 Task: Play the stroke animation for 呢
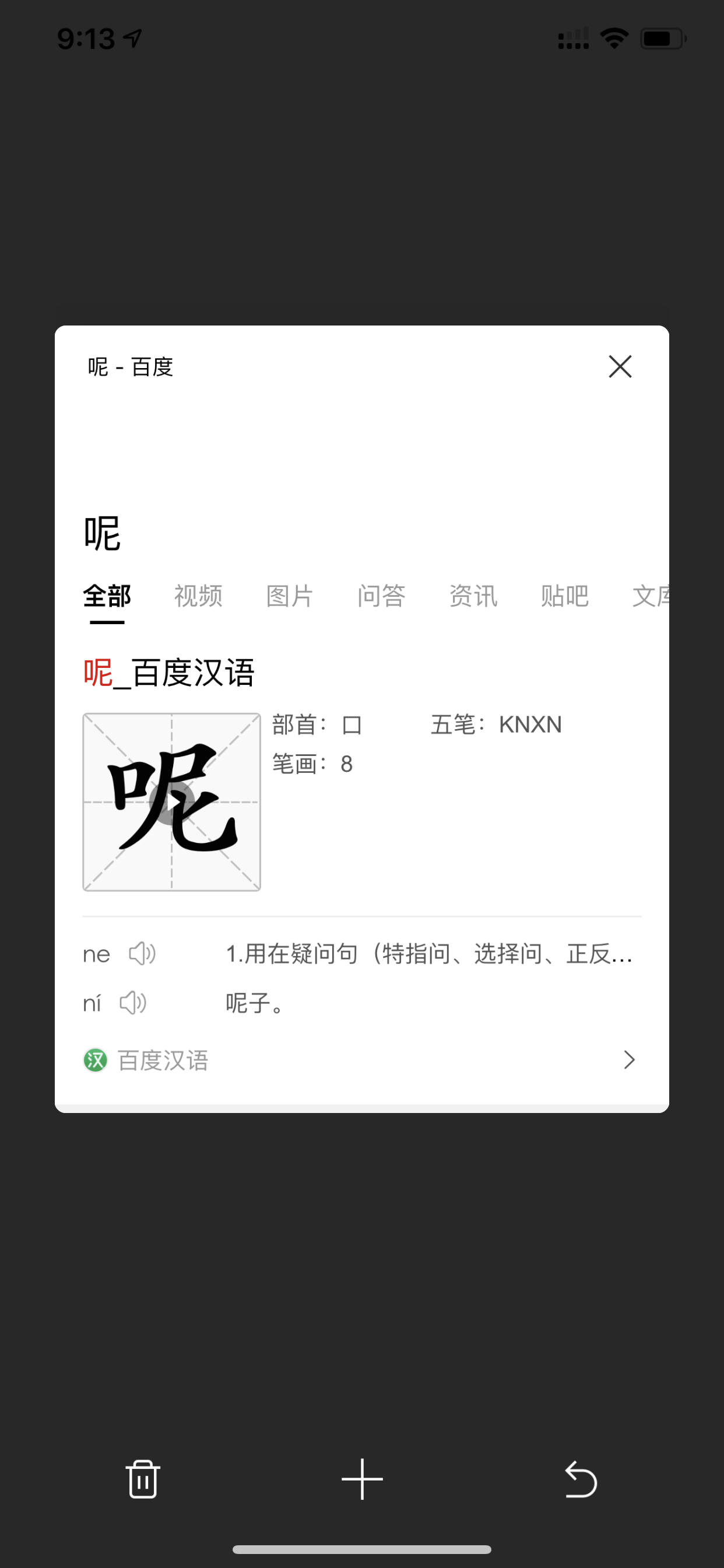point(171,802)
